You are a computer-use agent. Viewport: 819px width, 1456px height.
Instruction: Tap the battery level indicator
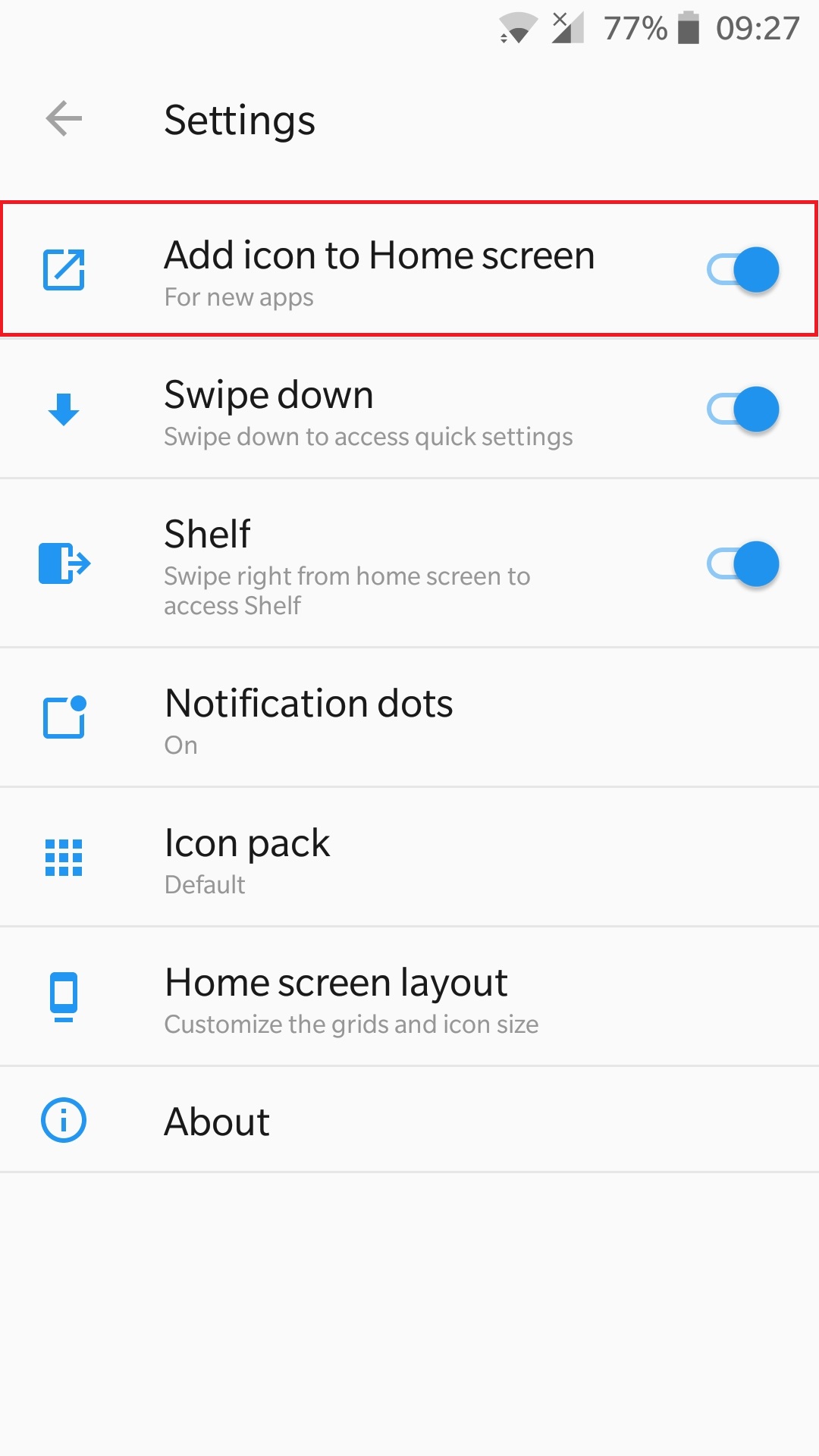click(687, 28)
